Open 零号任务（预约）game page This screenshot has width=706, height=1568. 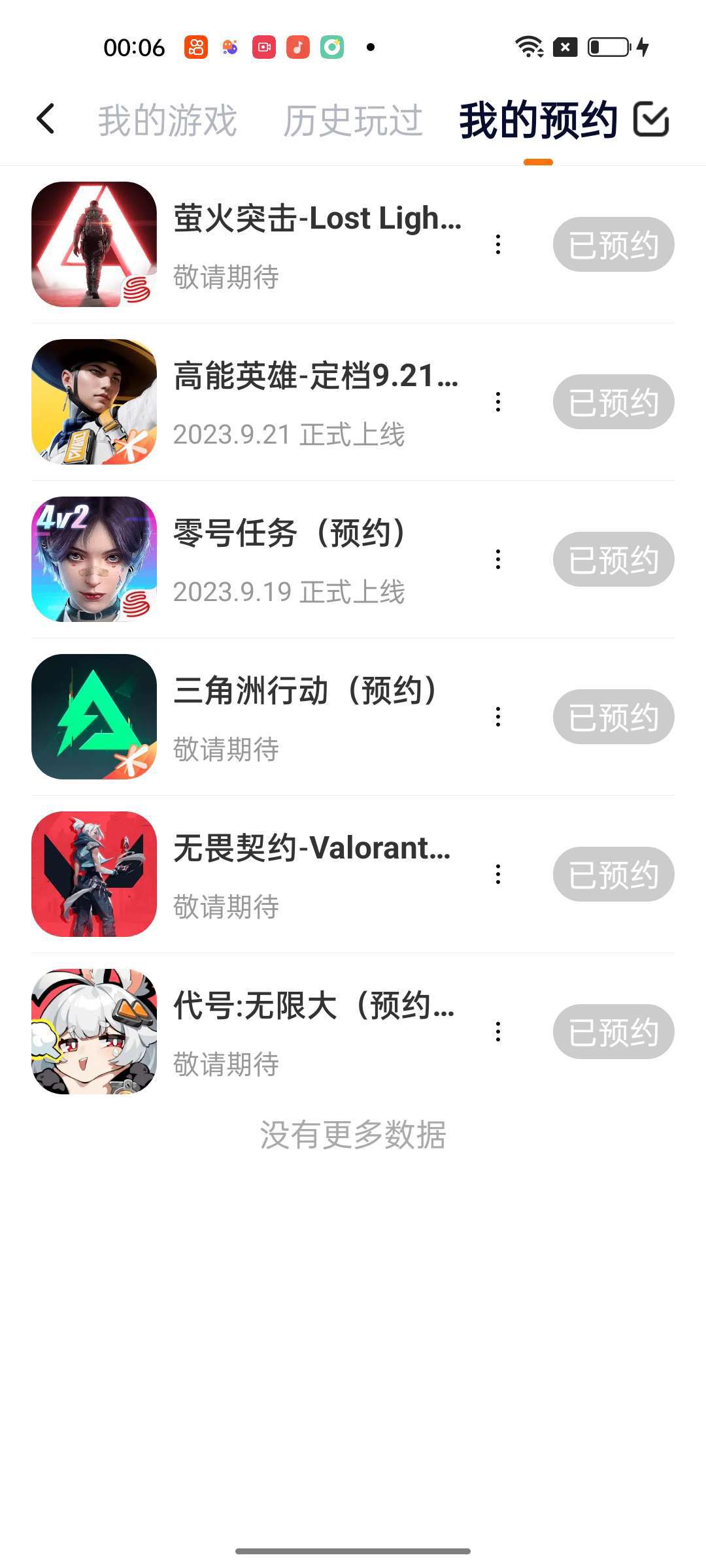click(x=291, y=534)
